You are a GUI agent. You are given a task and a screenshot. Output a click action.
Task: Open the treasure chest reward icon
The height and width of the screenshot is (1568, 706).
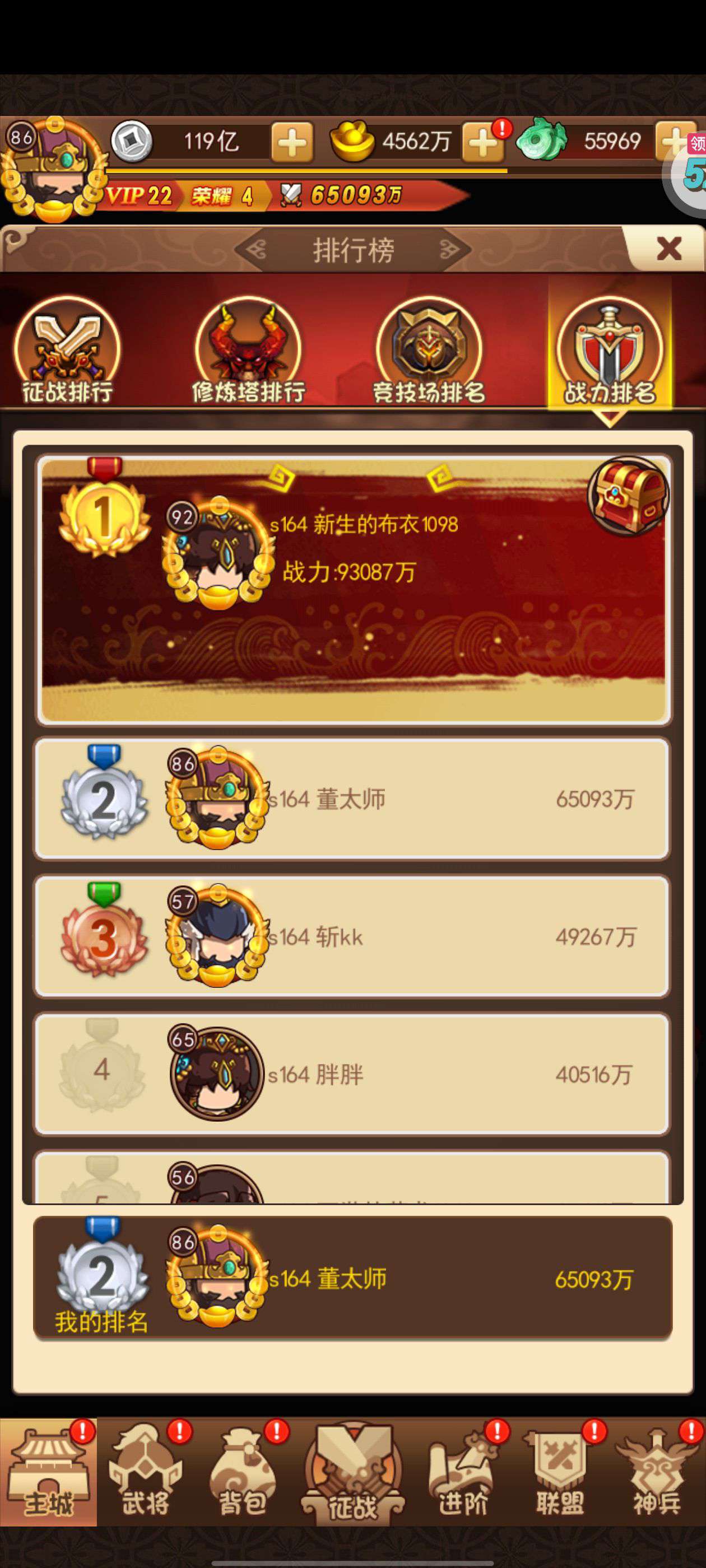pyautogui.click(x=628, y=496)
